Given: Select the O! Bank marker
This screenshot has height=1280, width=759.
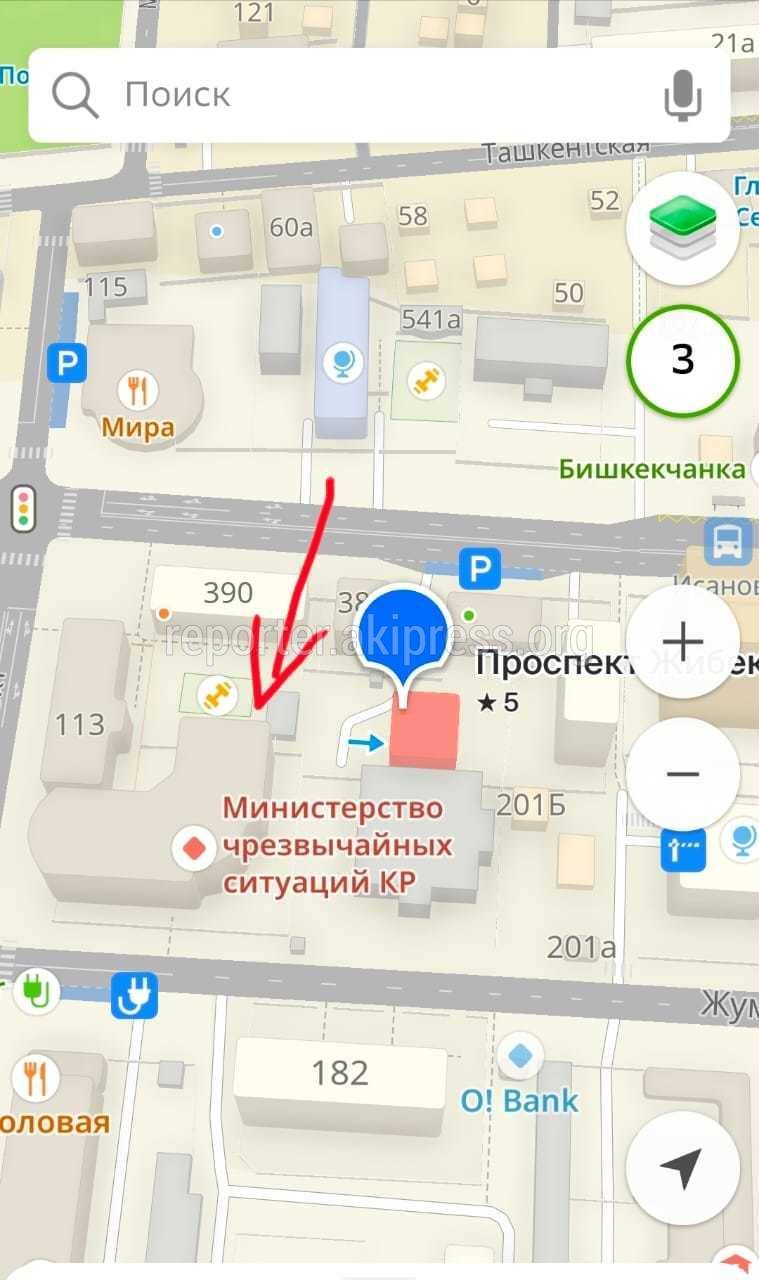Looking at the screenshot, I should point(519,1055).
